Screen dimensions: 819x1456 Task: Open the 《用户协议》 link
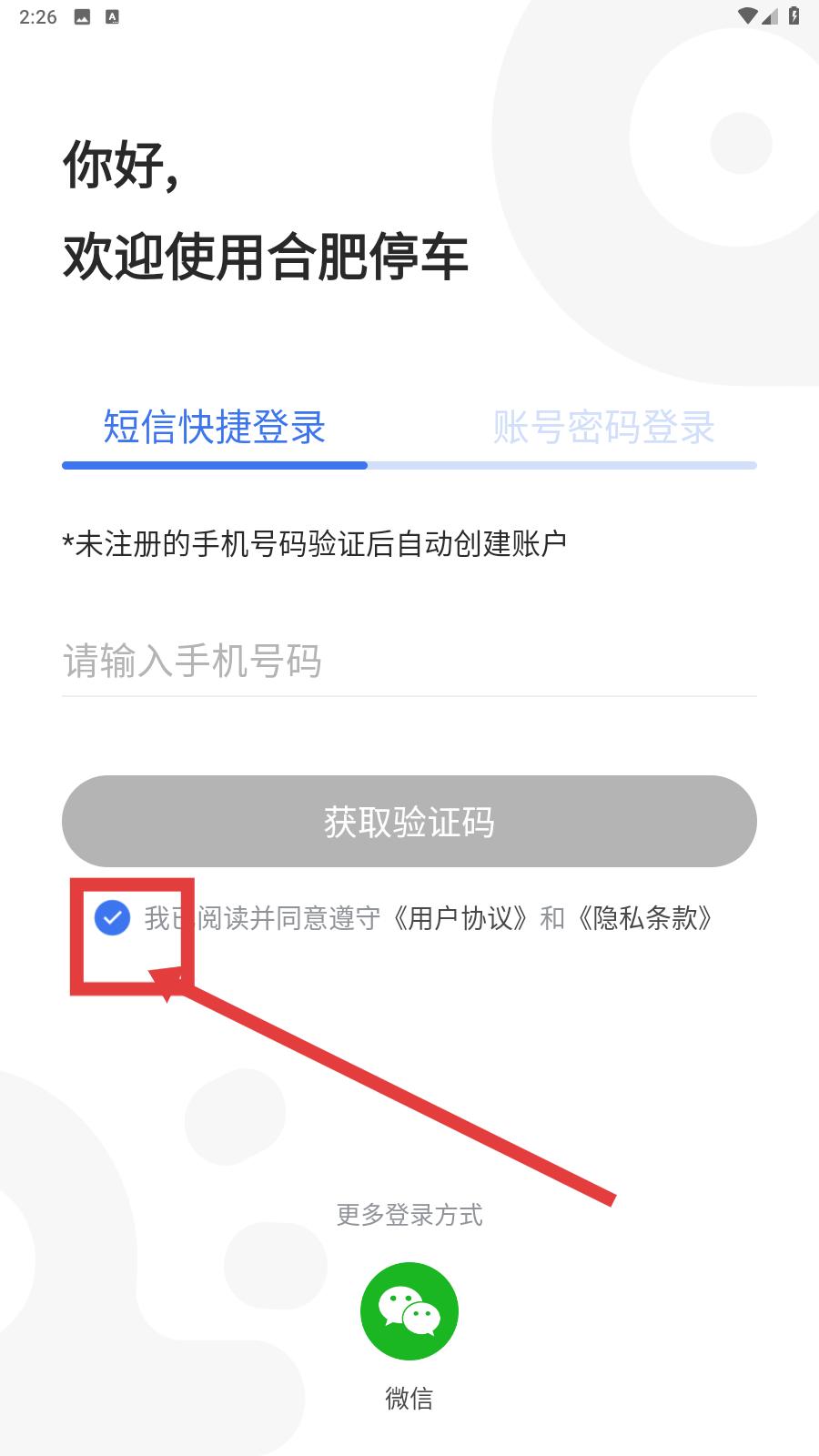pos(460,918)
